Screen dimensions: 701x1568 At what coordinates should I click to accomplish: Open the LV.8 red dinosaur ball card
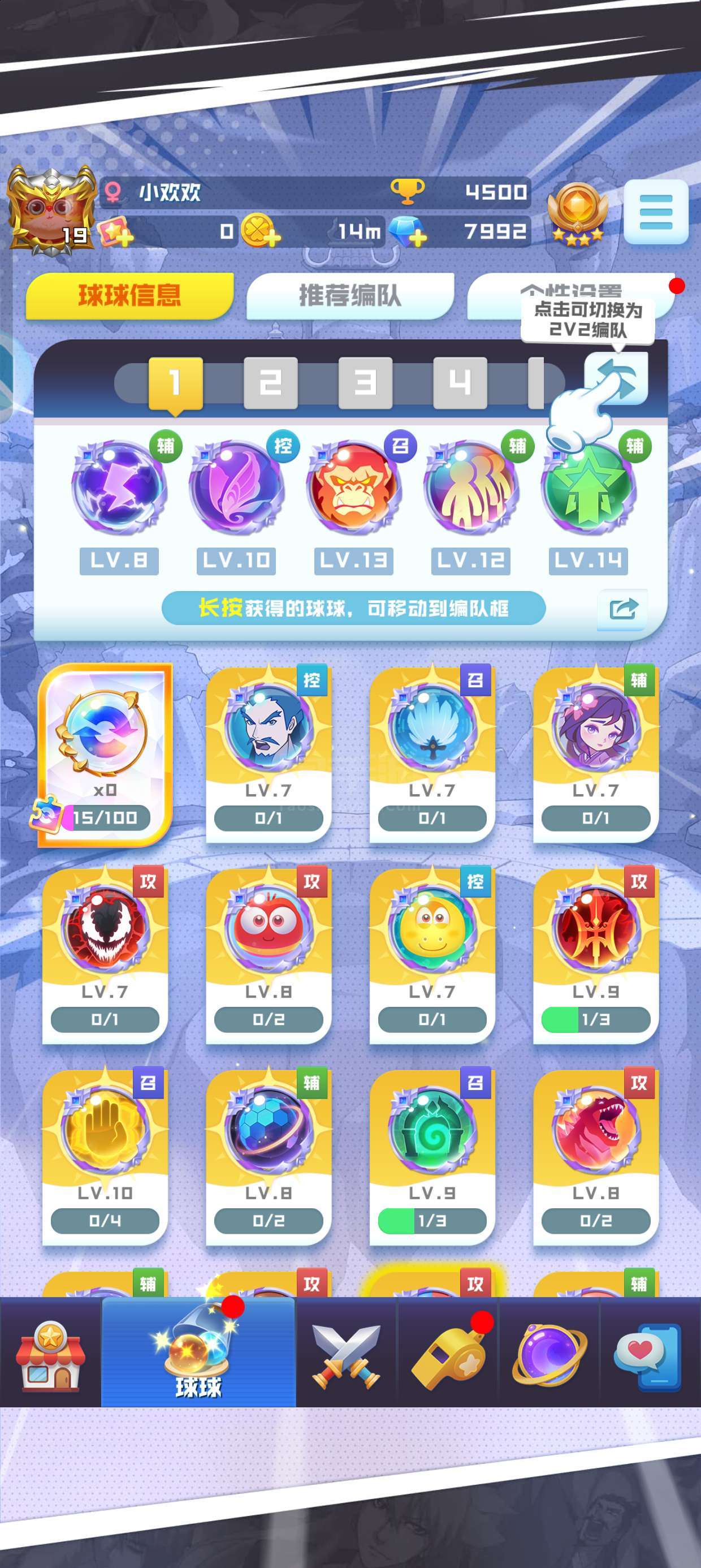pos(595,1155)
